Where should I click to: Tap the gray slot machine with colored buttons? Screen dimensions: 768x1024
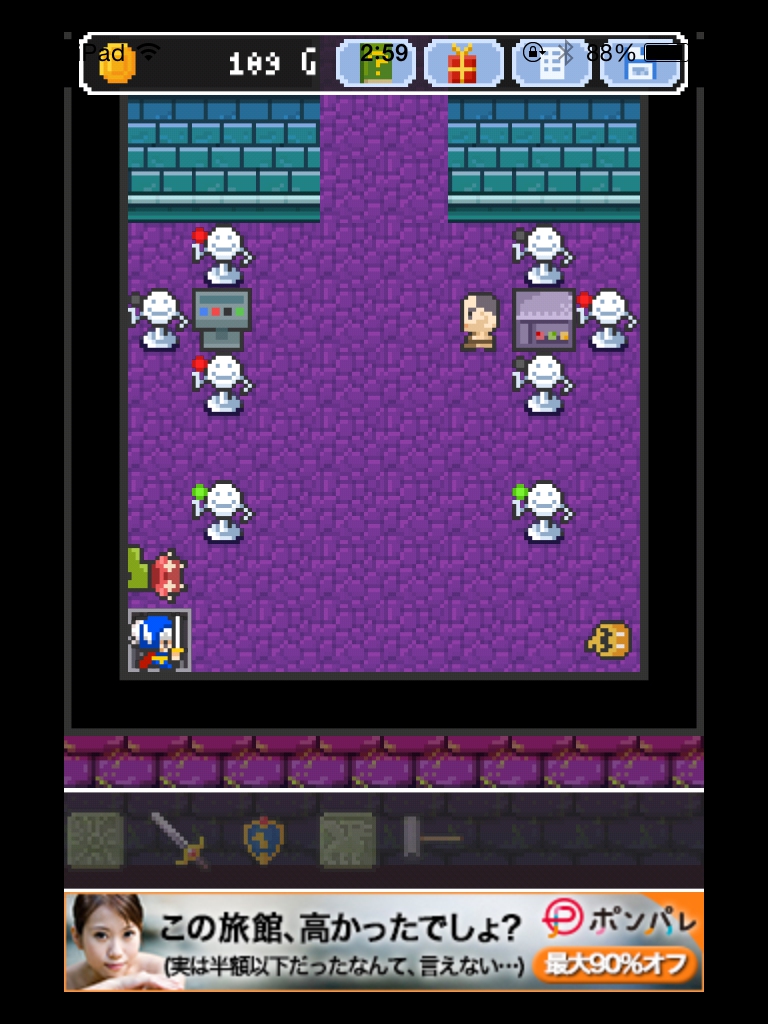point(222,317)
